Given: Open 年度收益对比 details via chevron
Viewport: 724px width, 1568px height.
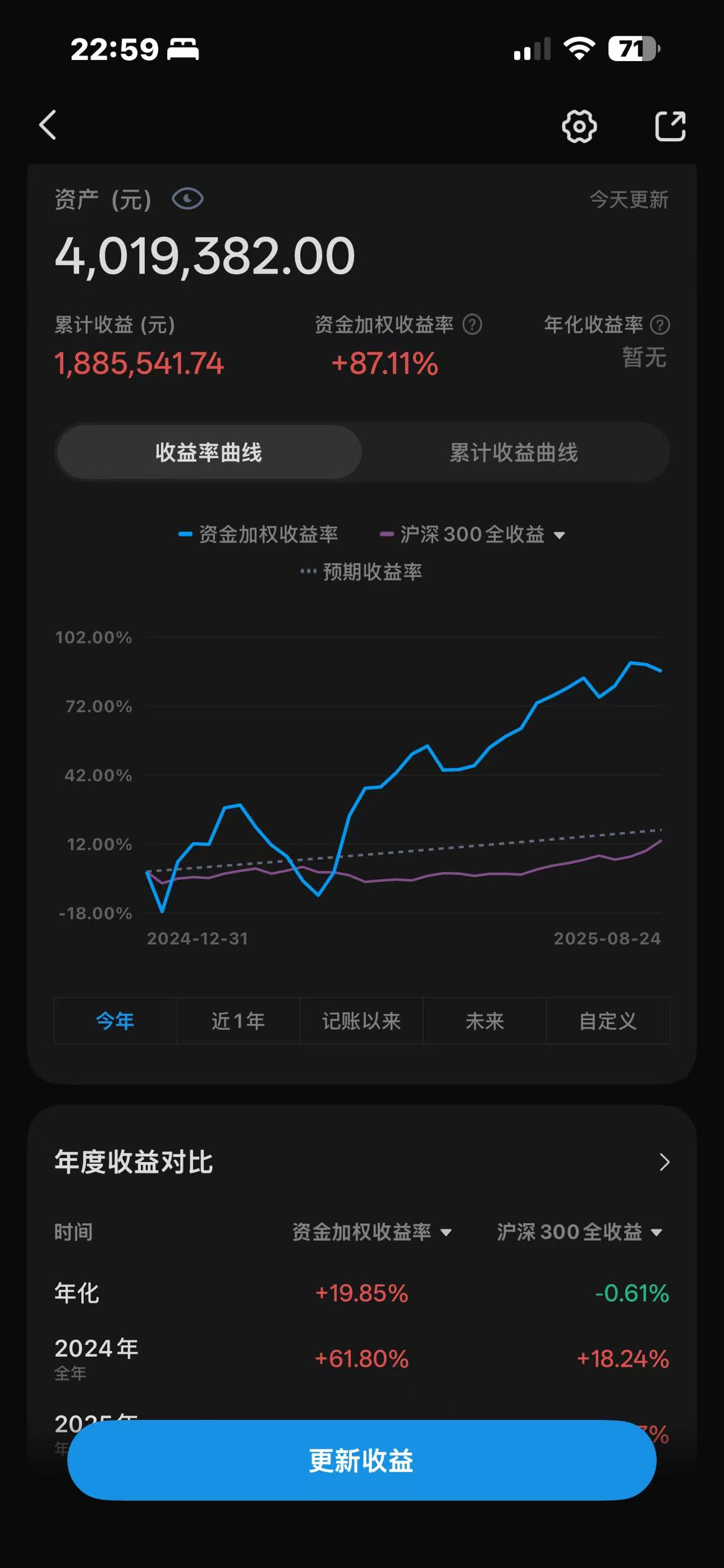Looking at the screenshot, I should pyautogui.click(x=664, y=1163).
